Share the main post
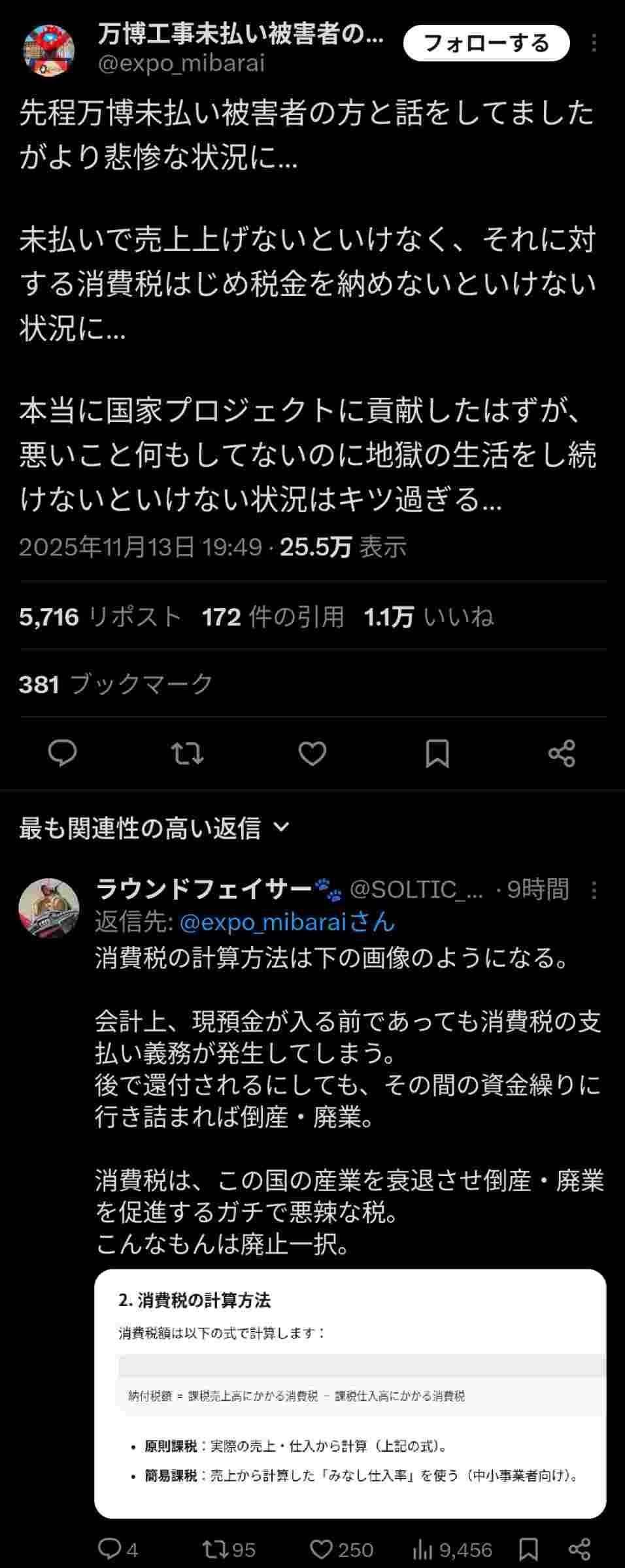Image resolution: width=625 pixels, height=1568 pixels. pos(562,753)
